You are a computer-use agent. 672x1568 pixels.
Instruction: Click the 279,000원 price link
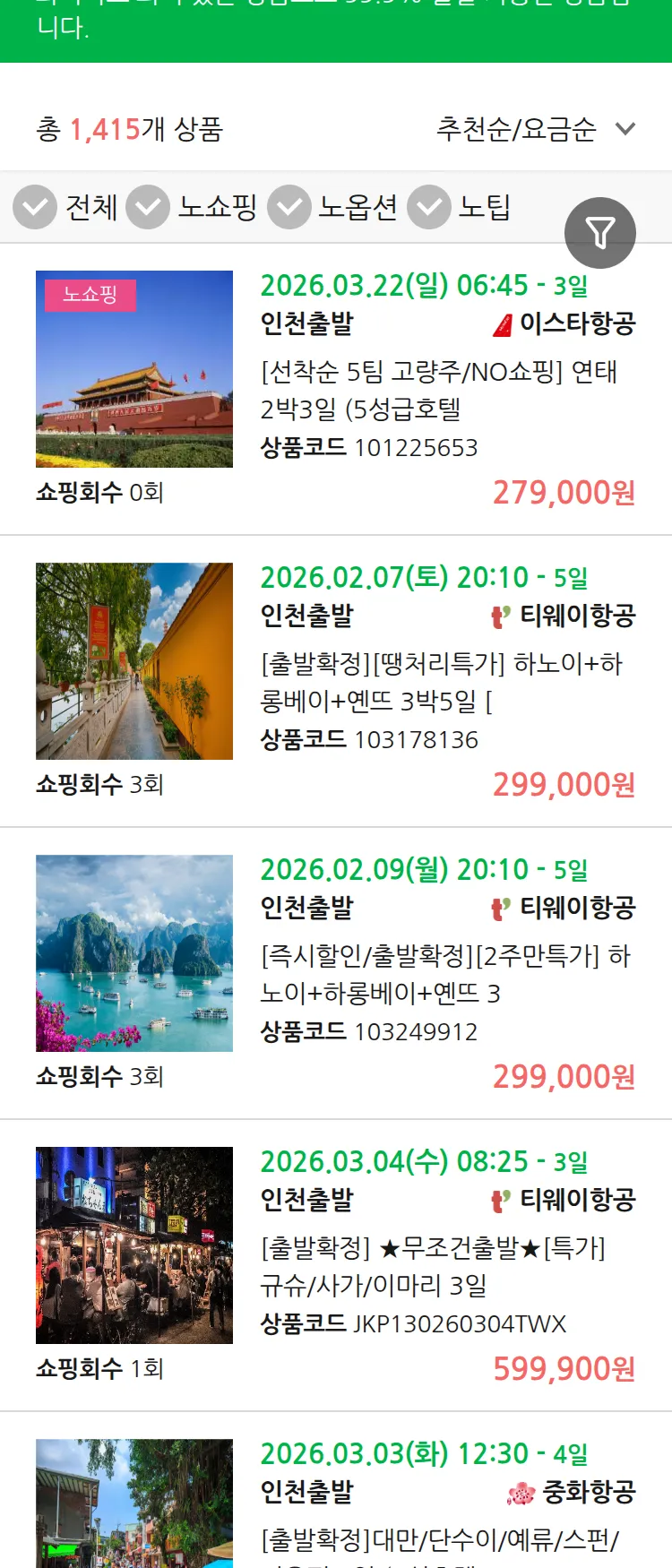561,493
